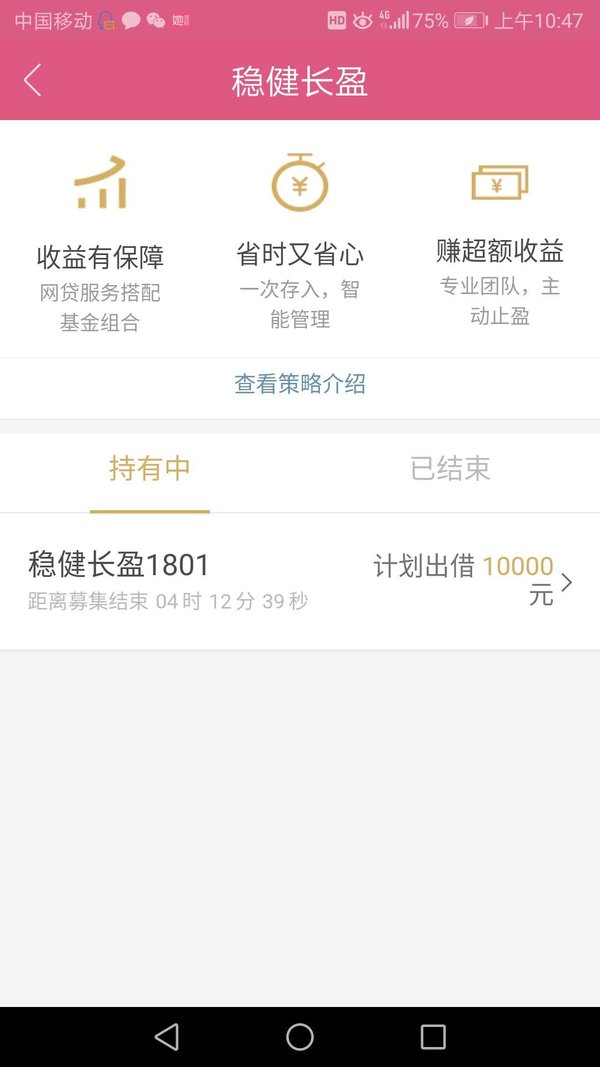Open the 查看策略介绍 link
The width and height of the screenshot is (600, 1067).
[x=300, y=384]
